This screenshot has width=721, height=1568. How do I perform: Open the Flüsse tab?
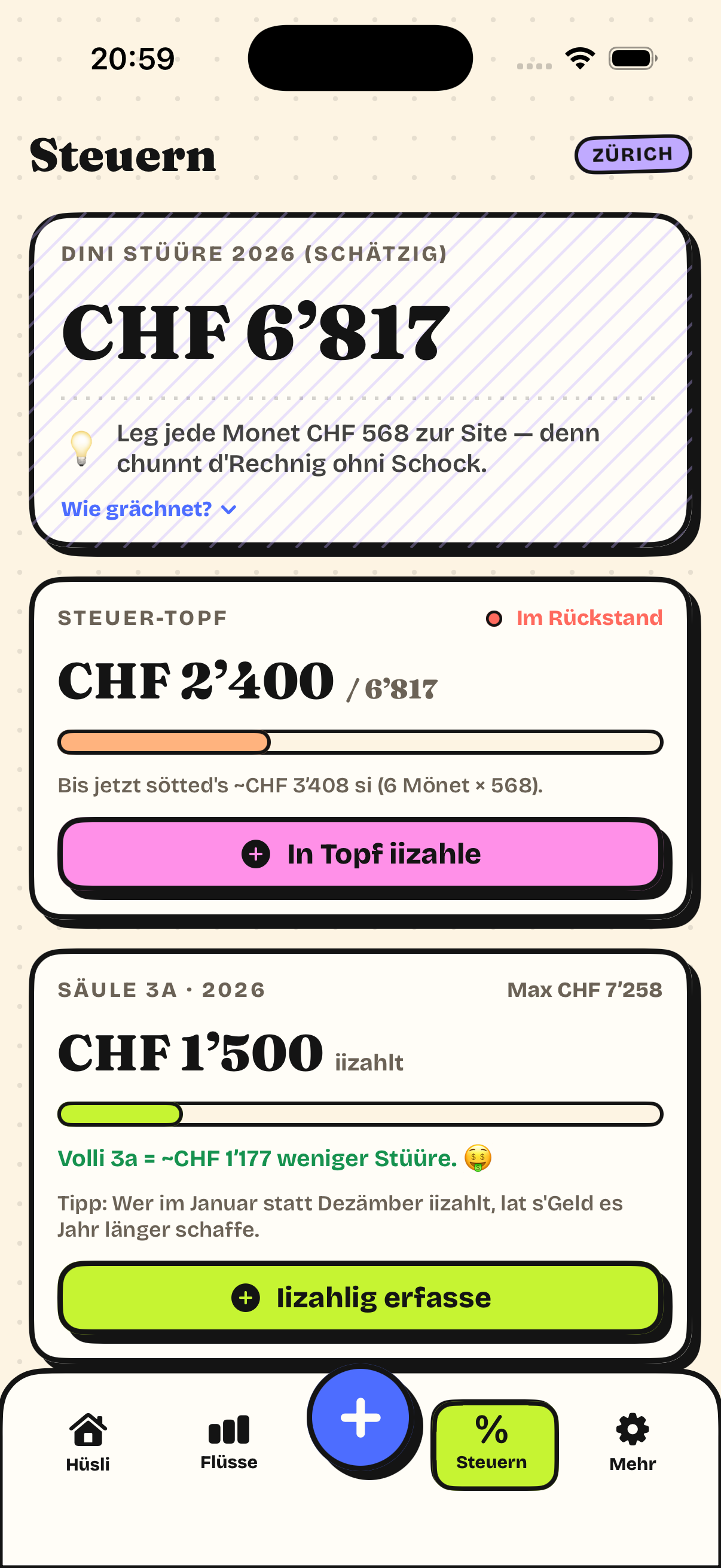[229, 1442]
